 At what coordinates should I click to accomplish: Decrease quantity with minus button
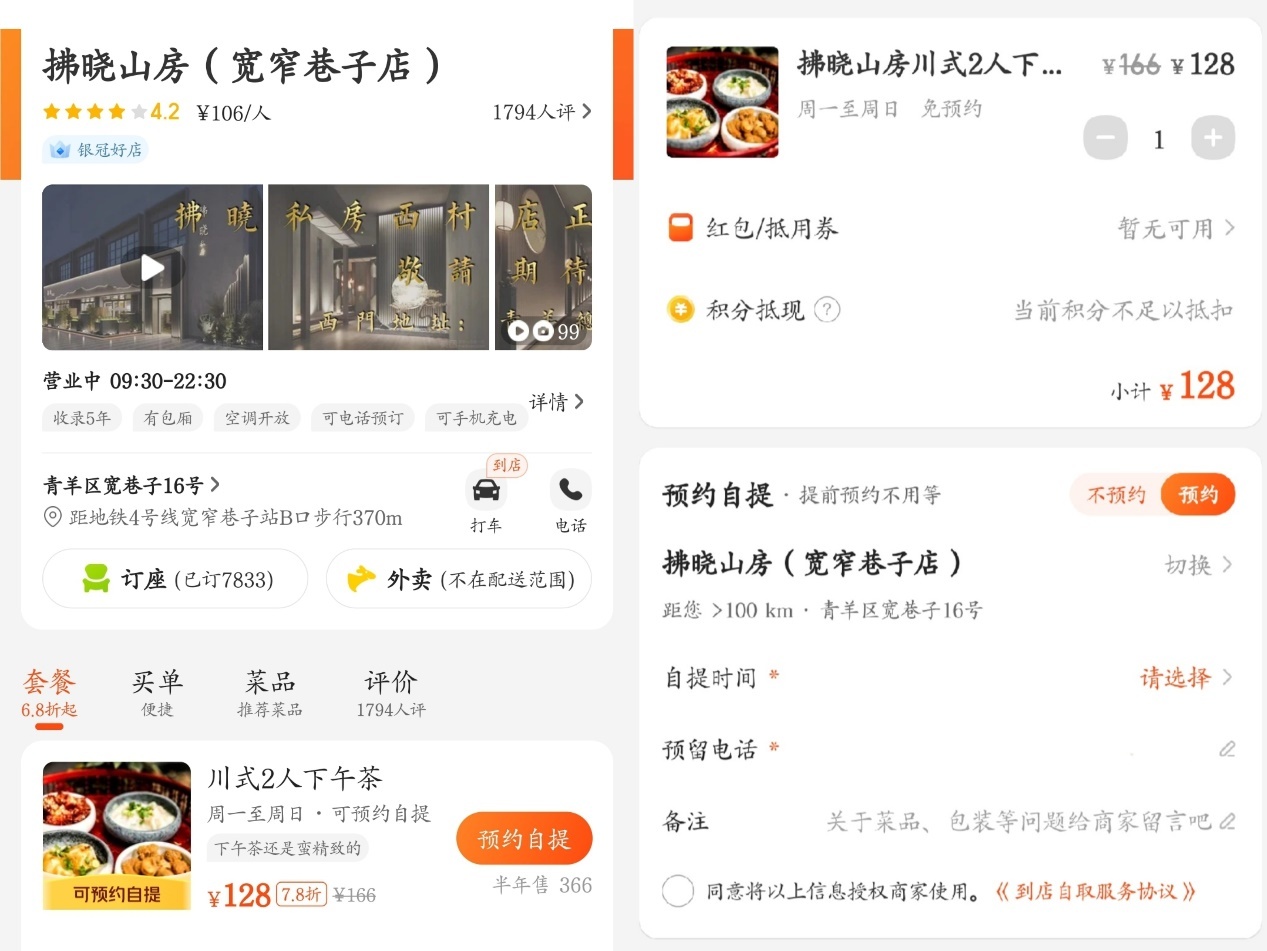coord(1105,139)
